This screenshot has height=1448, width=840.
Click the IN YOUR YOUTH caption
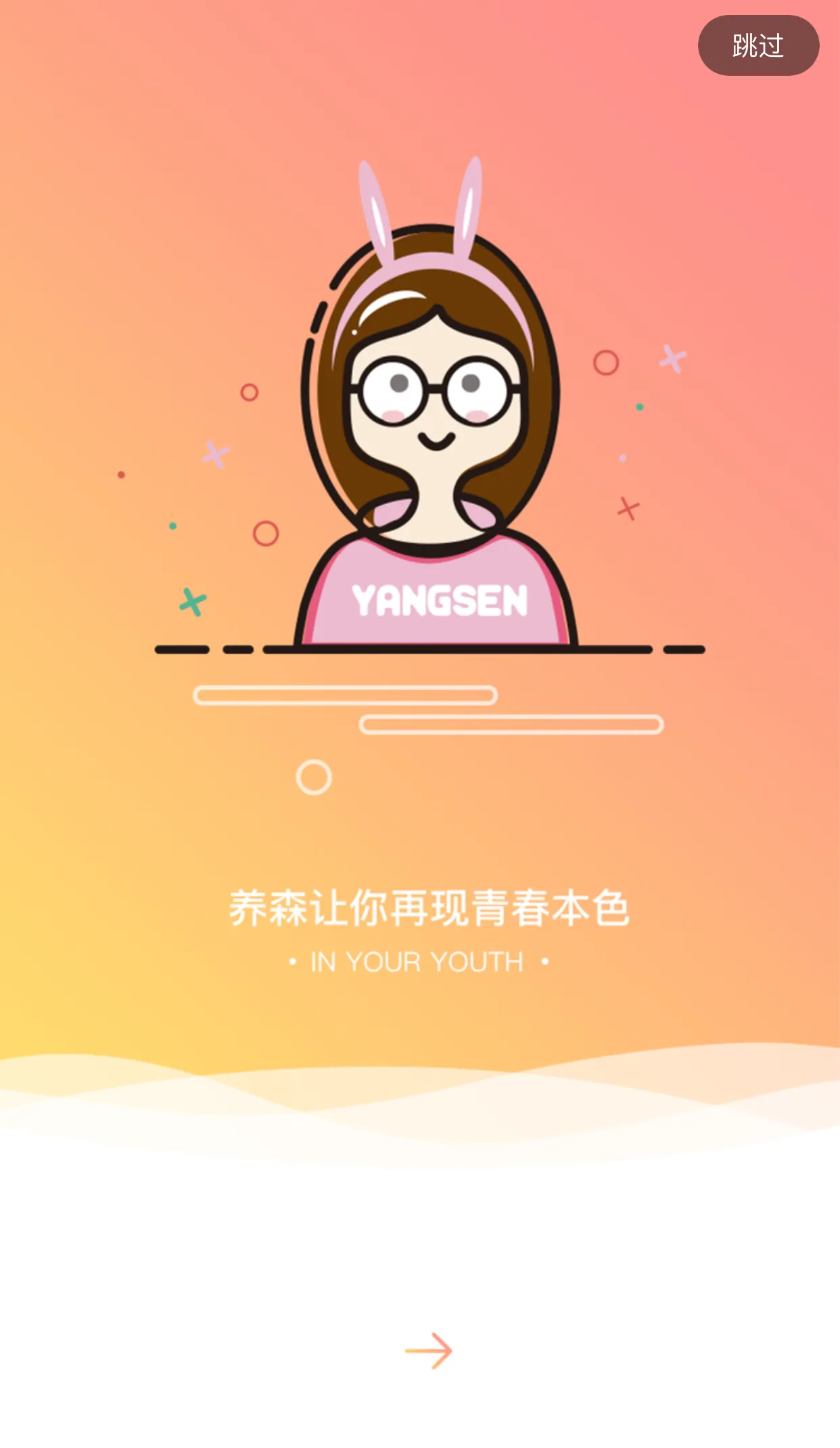tap(419, 962)
